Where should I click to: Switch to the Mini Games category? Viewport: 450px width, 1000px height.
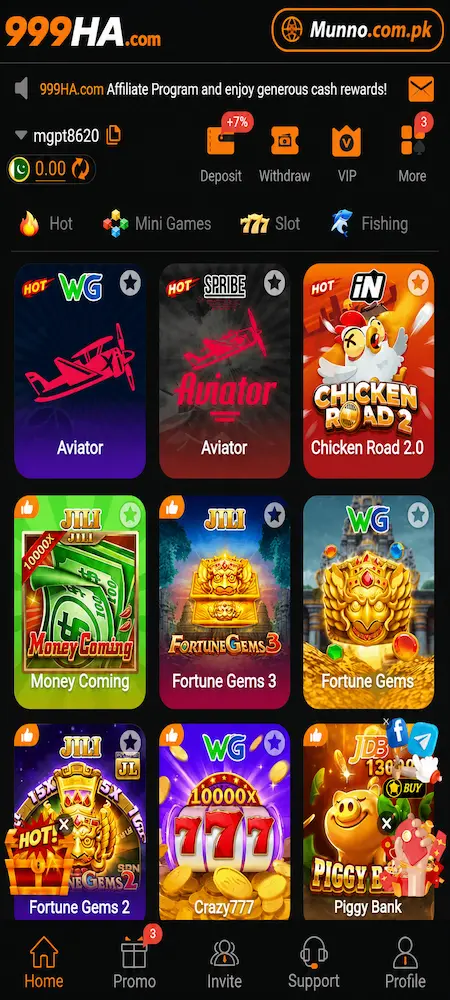coord(157,224)
